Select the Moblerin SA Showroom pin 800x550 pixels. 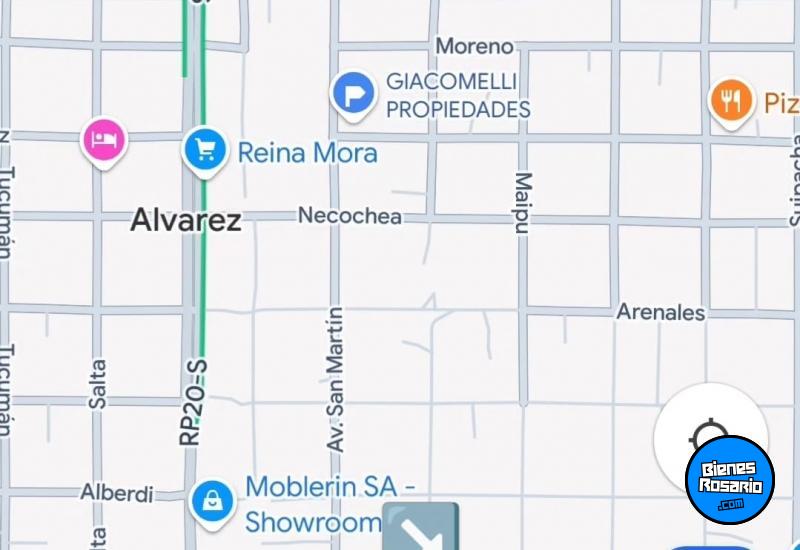pyautogui.click(x=212, y=498)
